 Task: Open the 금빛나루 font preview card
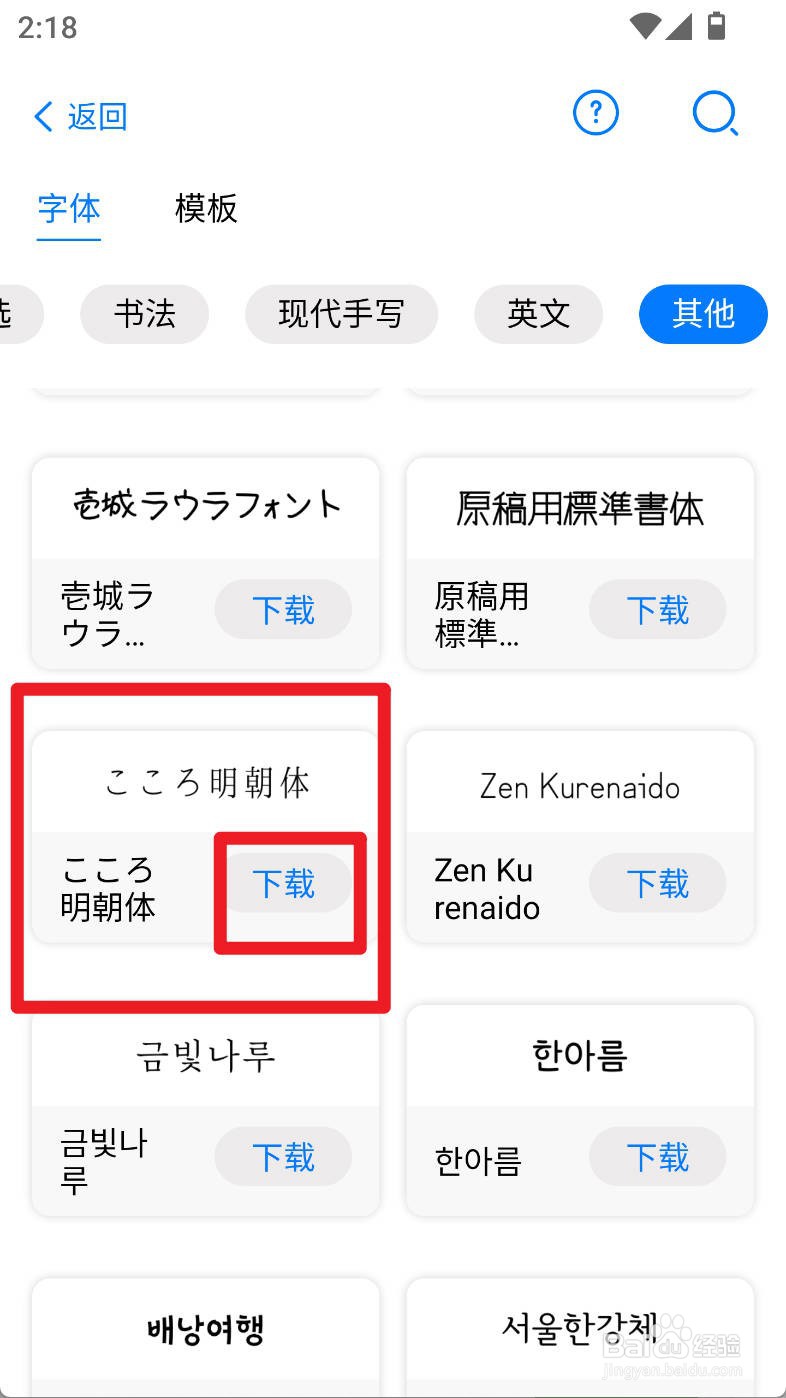(205, 1057)
